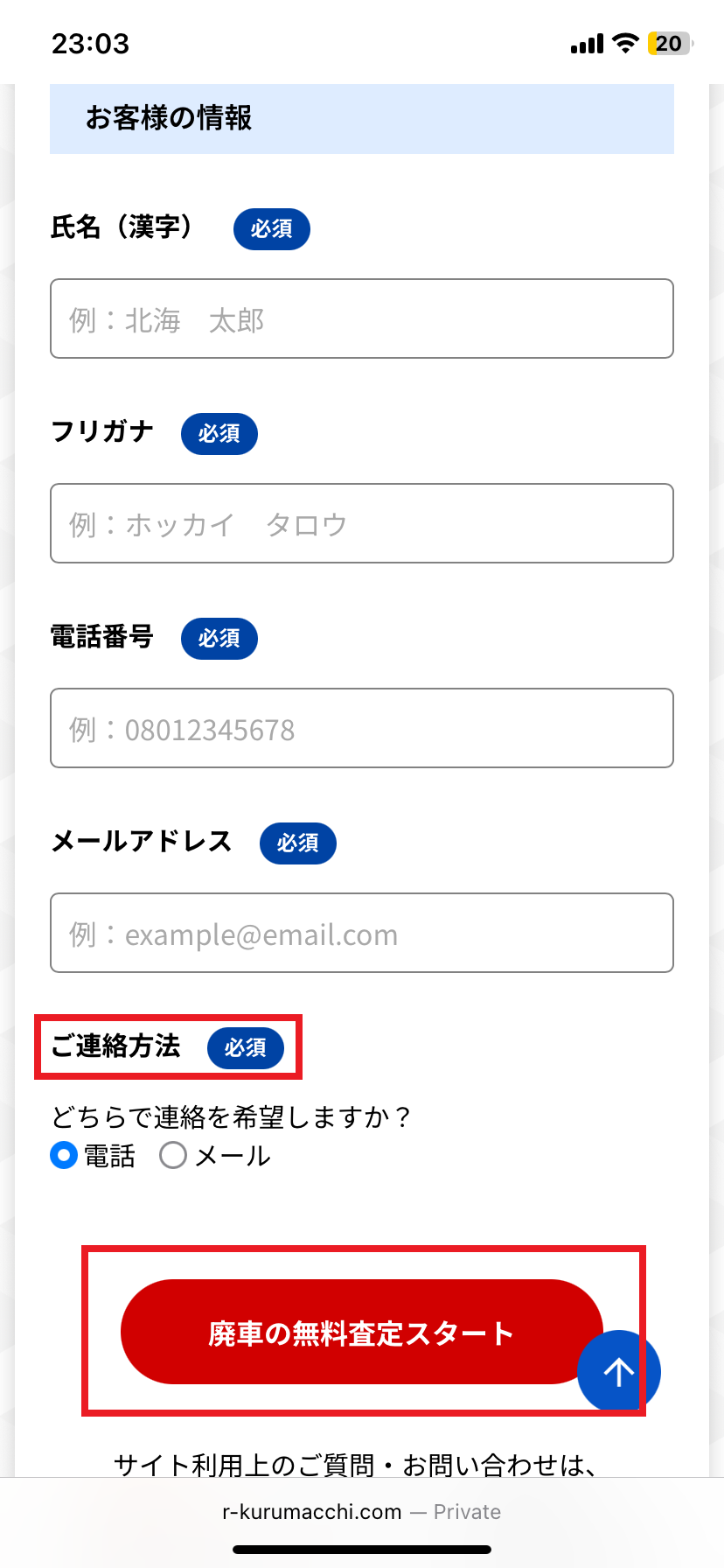Select the メール contact method radio button
This screenshot has width=724, height=1568.
(x=172, y=1156)
